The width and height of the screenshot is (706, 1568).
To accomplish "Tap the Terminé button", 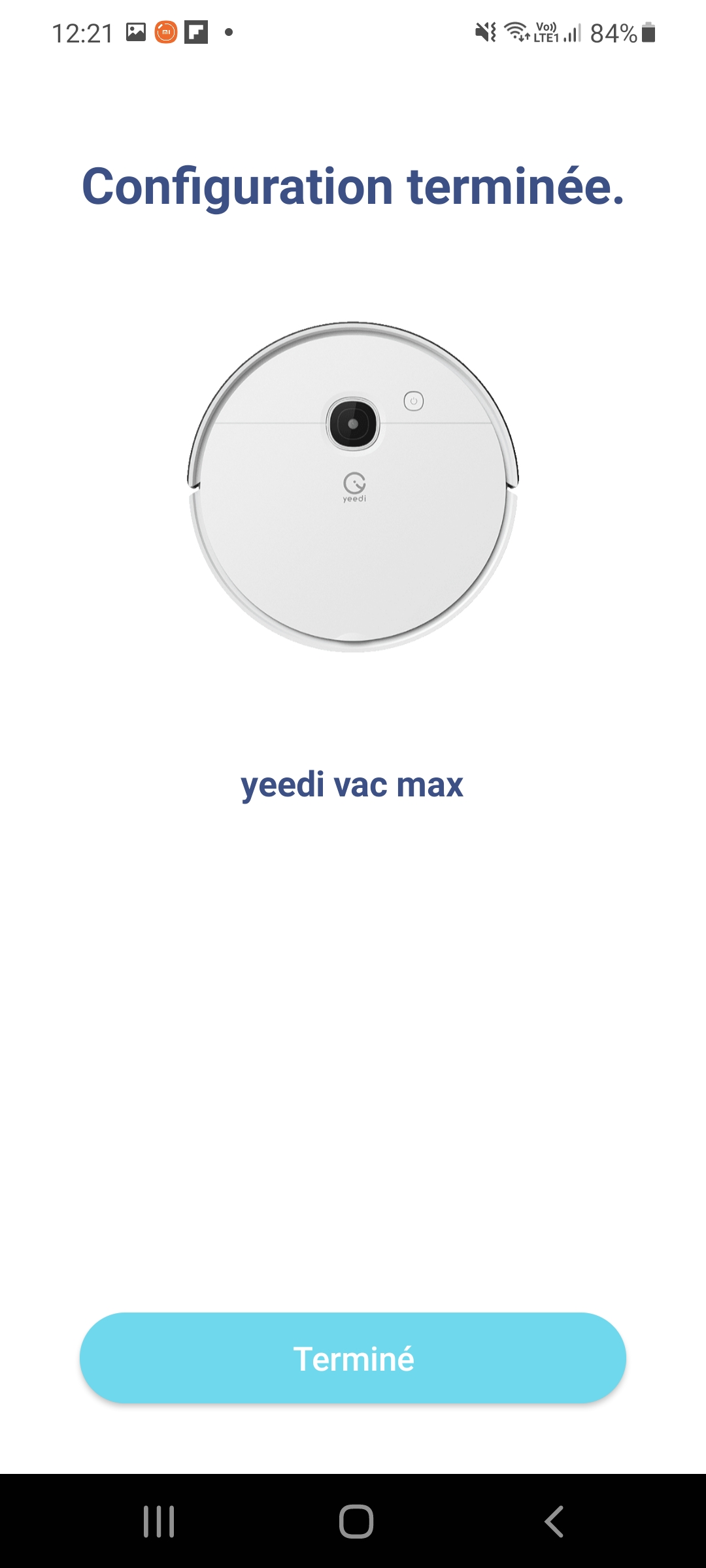I will tap(353, 1358).
